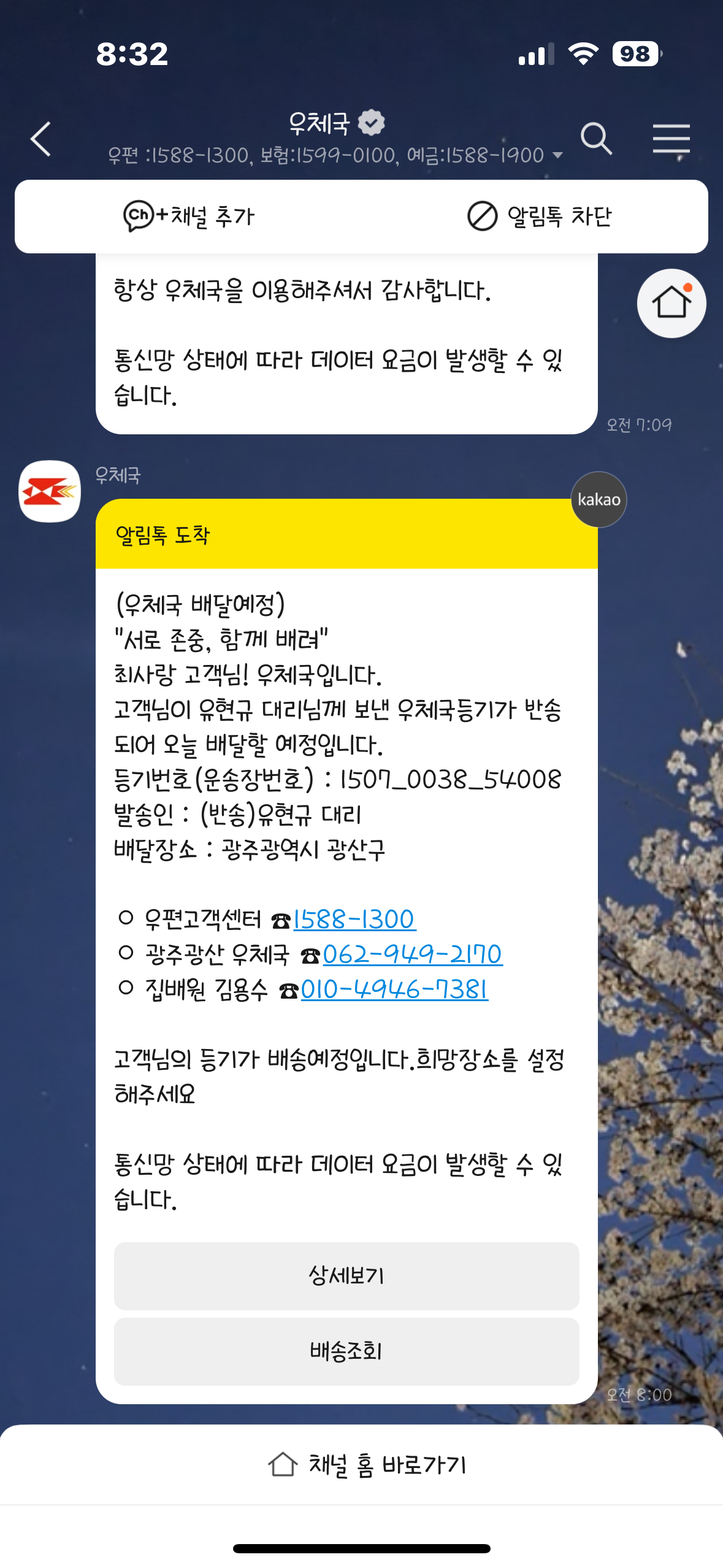723x1568 pixels.
Task: Open search in the 우체국 chat
Action: click(596, 139)
